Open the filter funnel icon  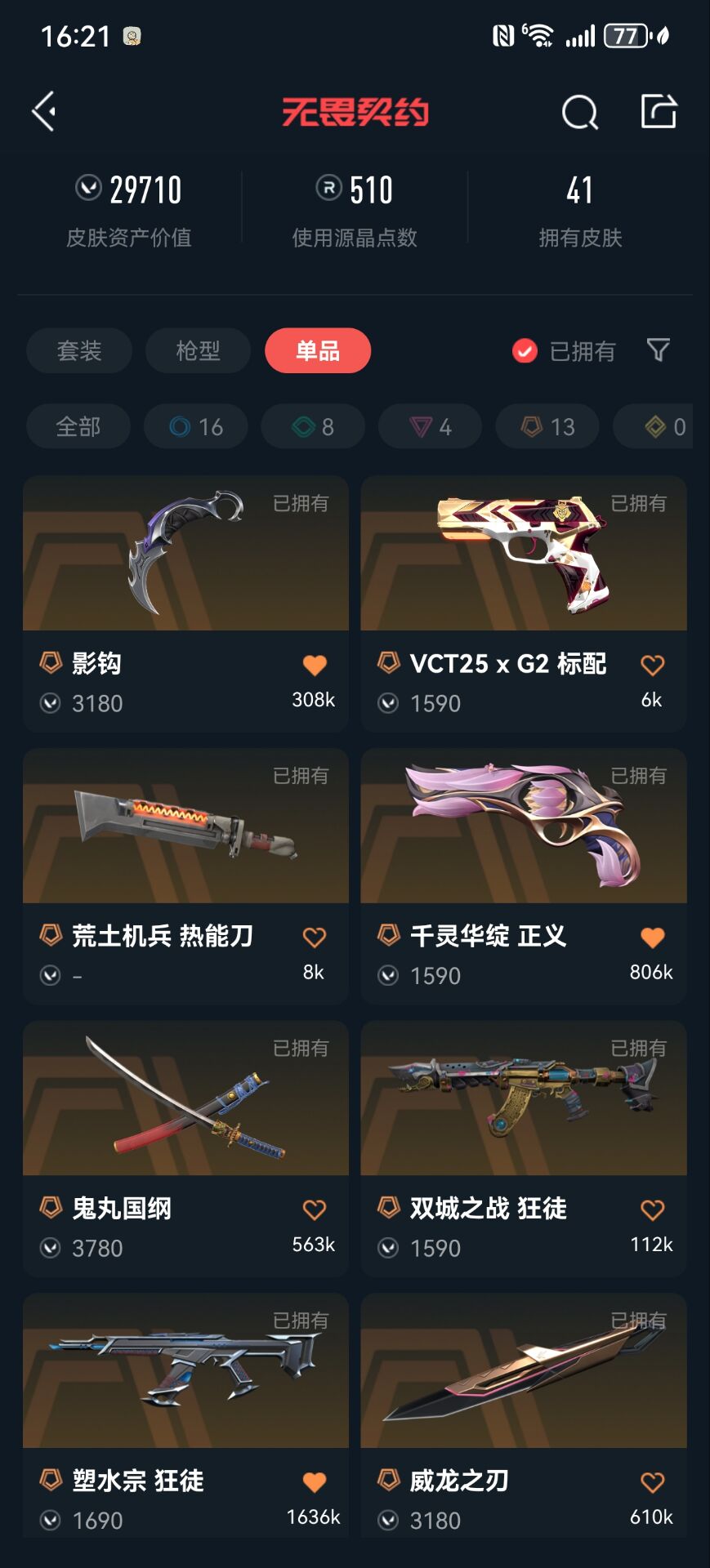click(x=658, y=350)
